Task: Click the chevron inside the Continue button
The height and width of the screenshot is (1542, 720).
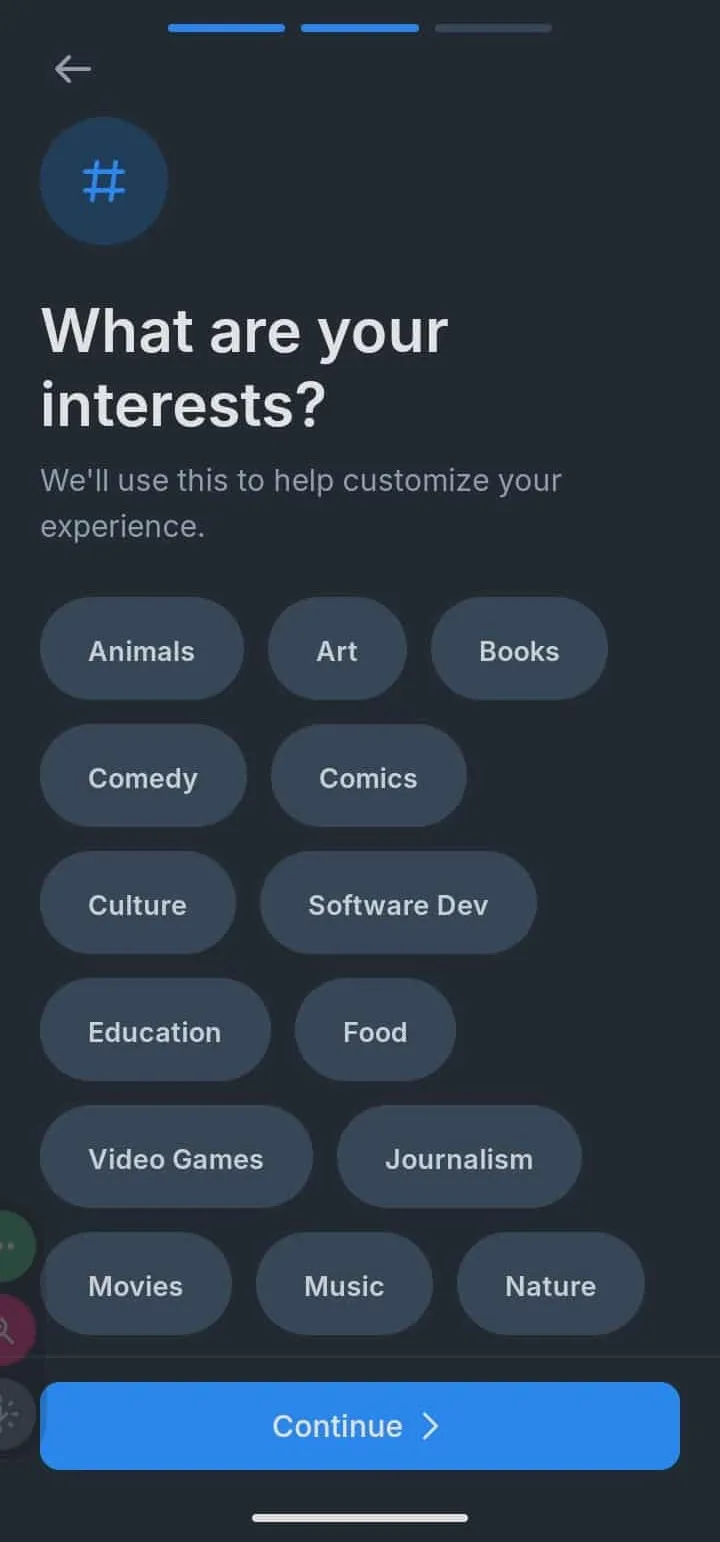Action: (x=429, y=1426)
